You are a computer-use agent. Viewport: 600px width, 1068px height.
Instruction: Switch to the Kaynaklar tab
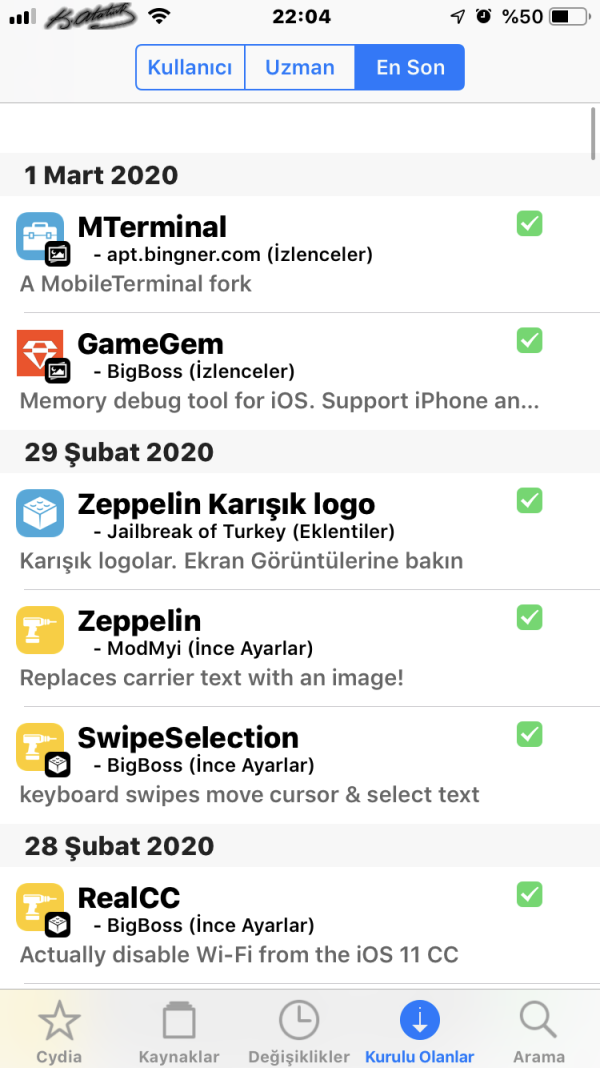coord(180,1031)
